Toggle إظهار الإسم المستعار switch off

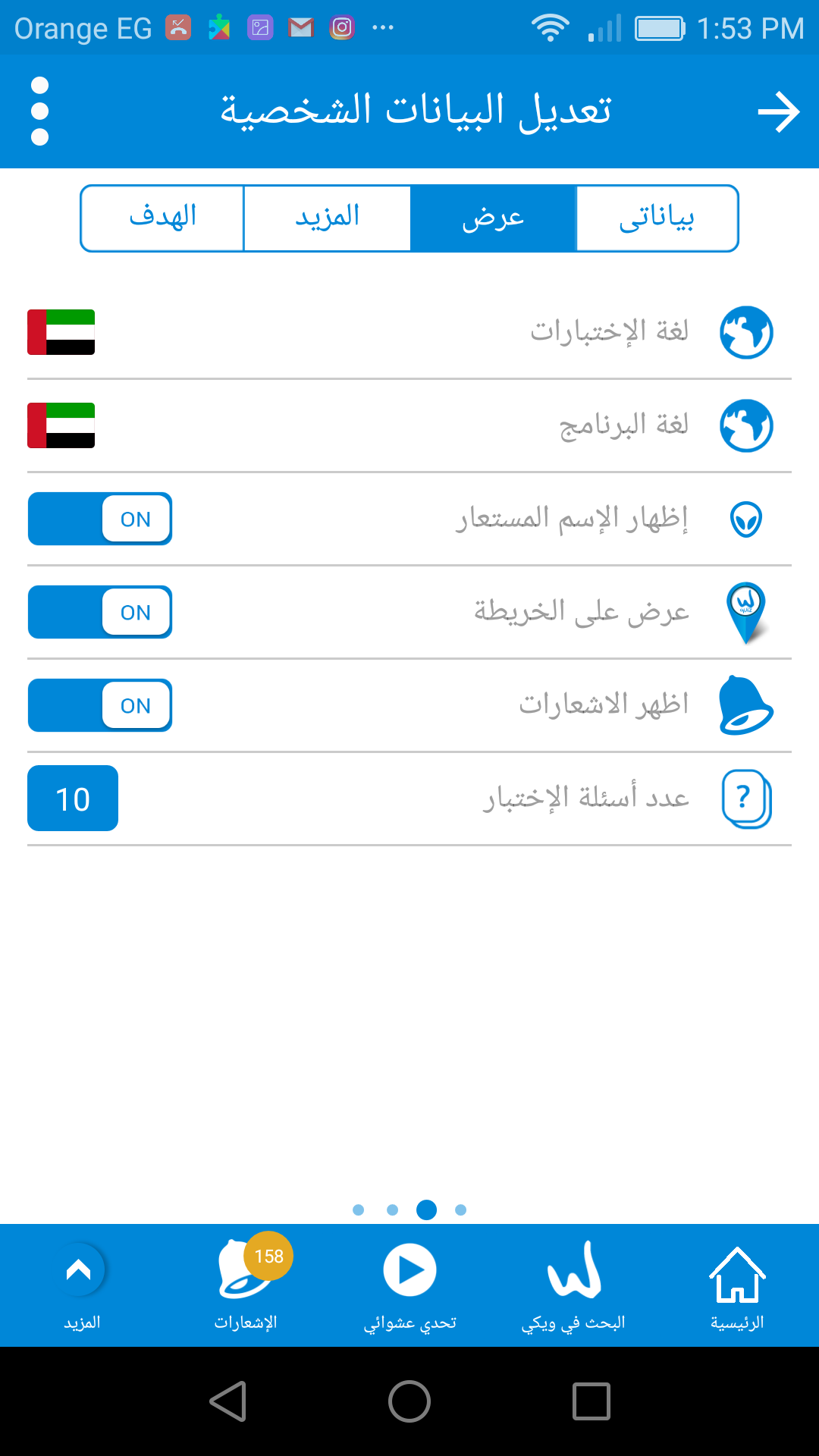coord(100,519)
